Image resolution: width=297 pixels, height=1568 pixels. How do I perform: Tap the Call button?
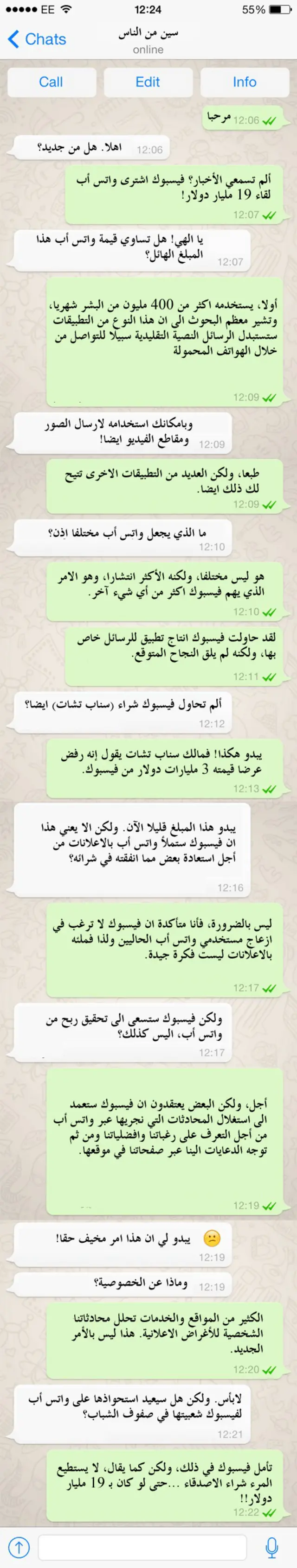click(51, 82)
